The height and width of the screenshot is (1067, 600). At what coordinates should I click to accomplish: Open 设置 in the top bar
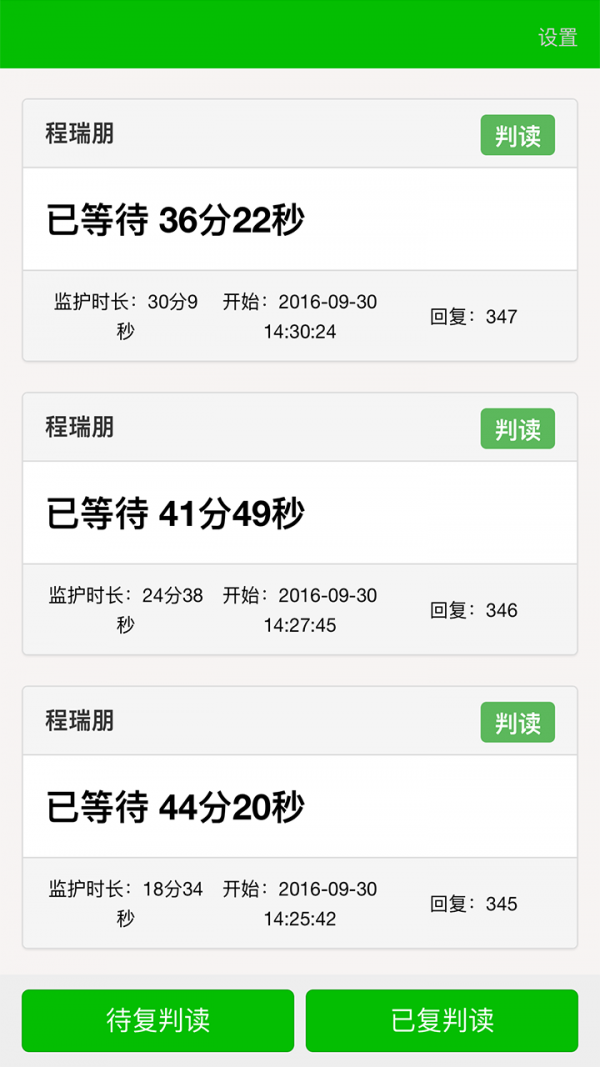557,38
